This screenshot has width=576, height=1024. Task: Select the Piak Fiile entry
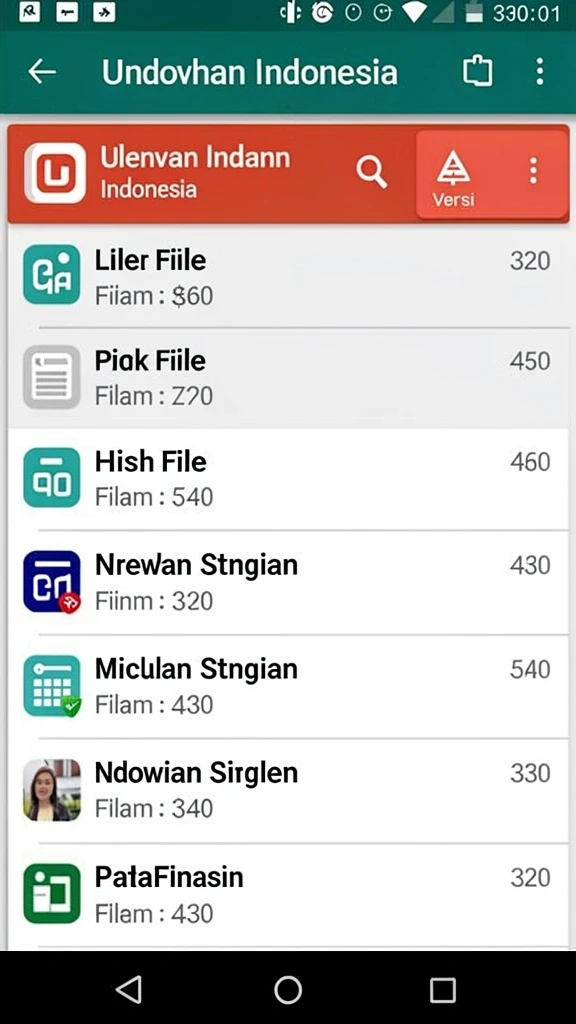[x=288, y=377]
